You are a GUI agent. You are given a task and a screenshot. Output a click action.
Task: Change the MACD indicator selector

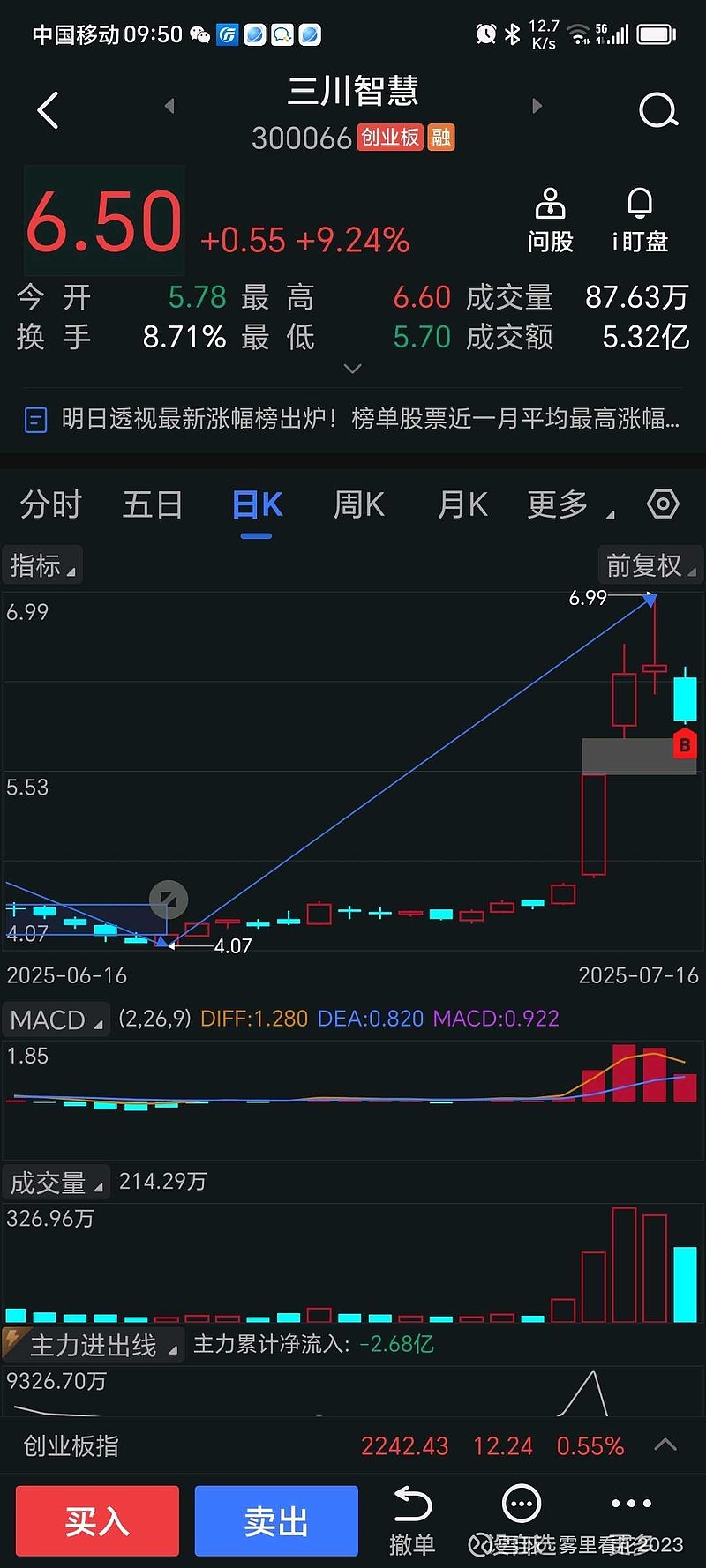pos(56,1019)
